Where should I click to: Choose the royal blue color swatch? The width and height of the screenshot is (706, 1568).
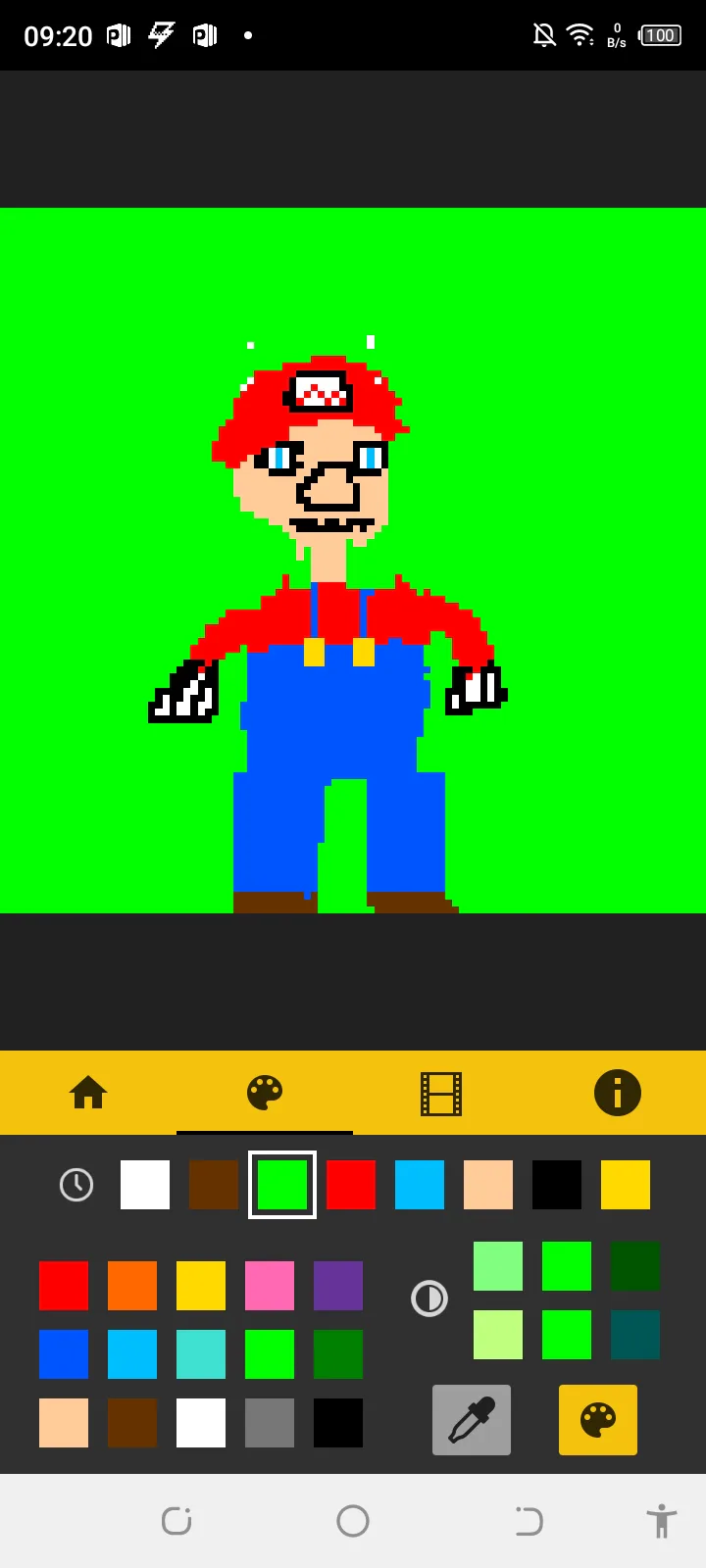pyautogui.click(x=64, y=1354)
